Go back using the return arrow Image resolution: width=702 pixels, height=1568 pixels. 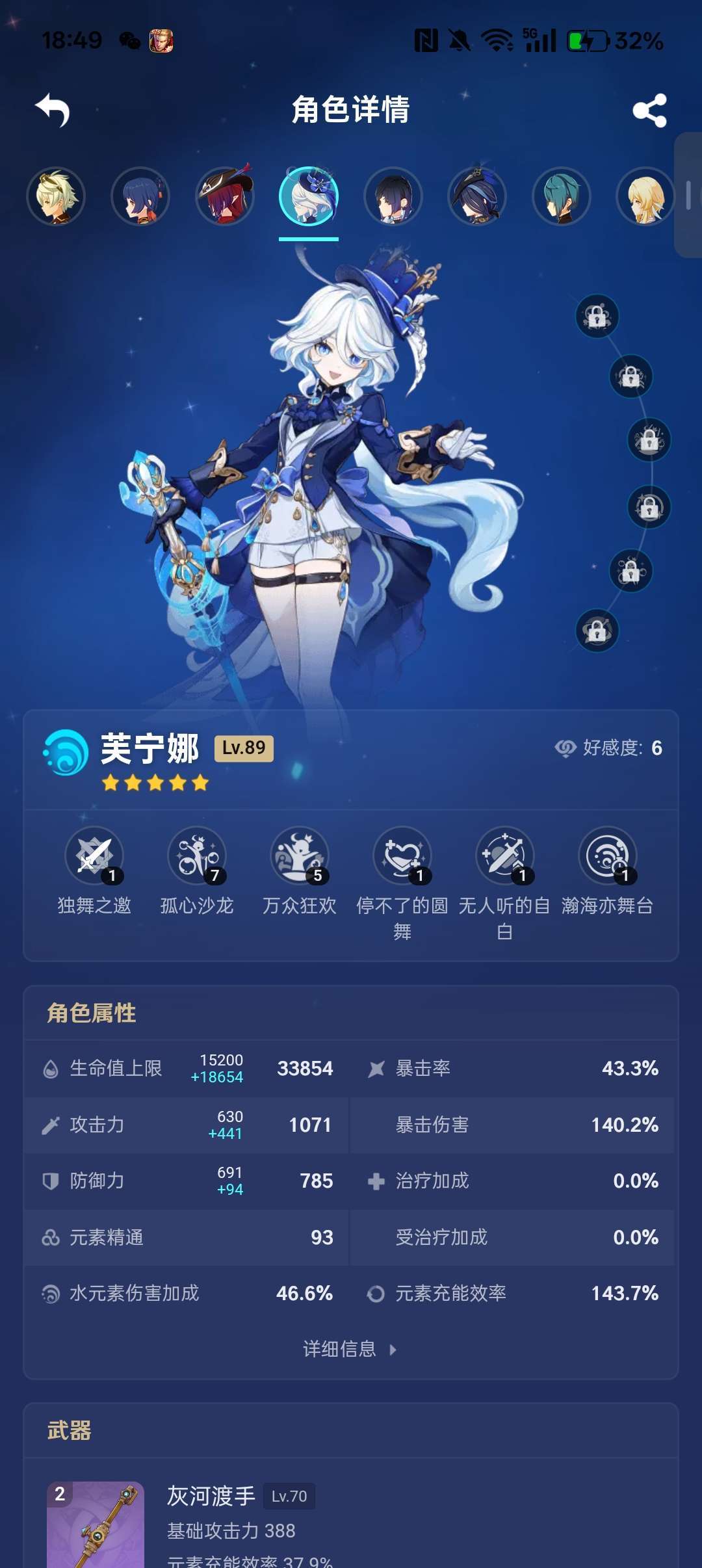[x=53, y=110]
